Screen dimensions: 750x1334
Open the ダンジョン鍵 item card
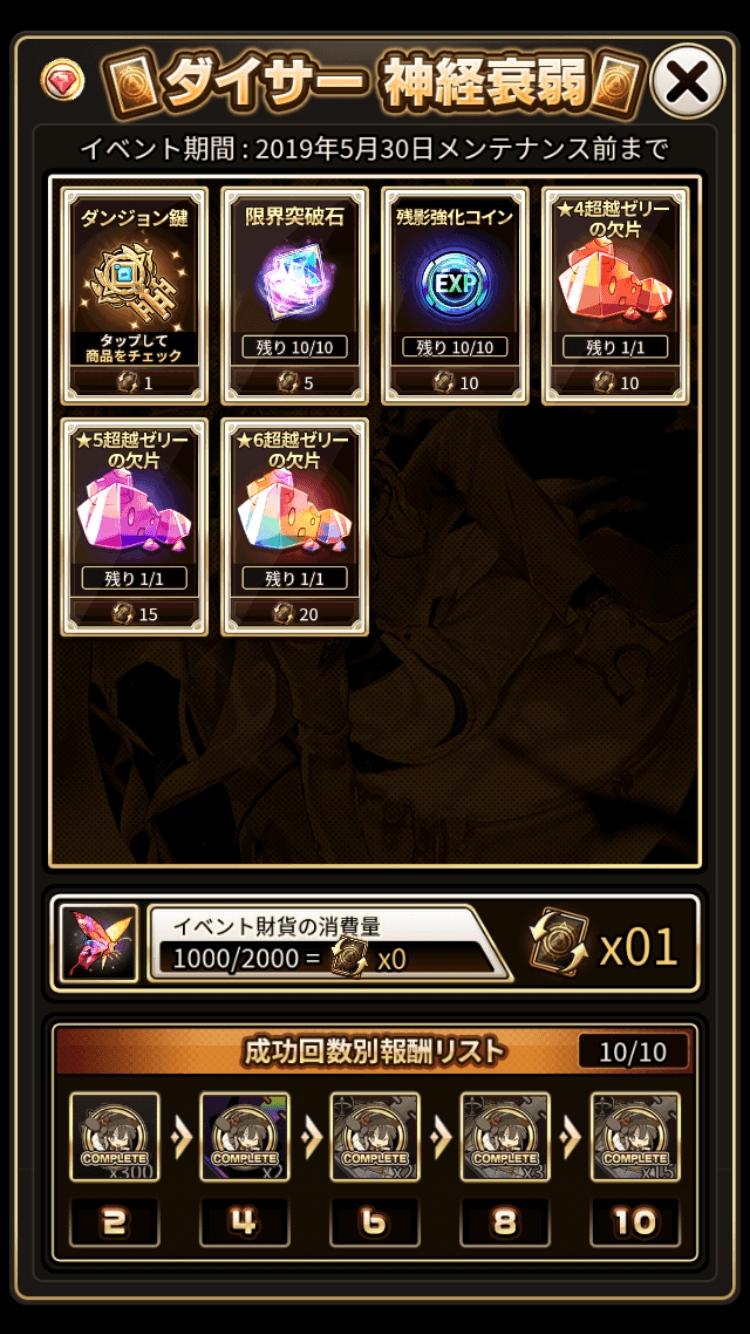tap(134, 295)
